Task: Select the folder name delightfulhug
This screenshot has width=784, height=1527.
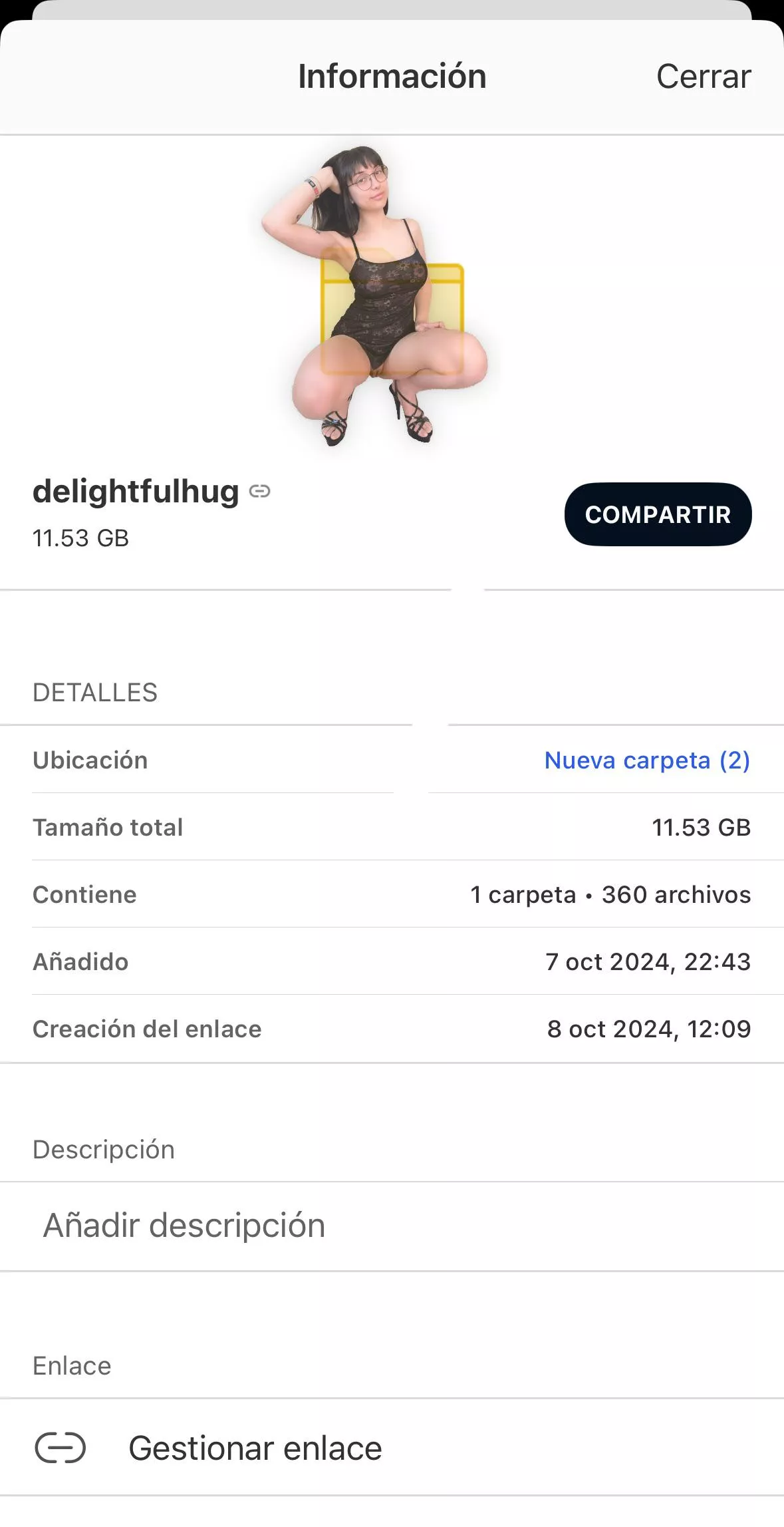Action: pyautogui.click(x=136, y=492)
